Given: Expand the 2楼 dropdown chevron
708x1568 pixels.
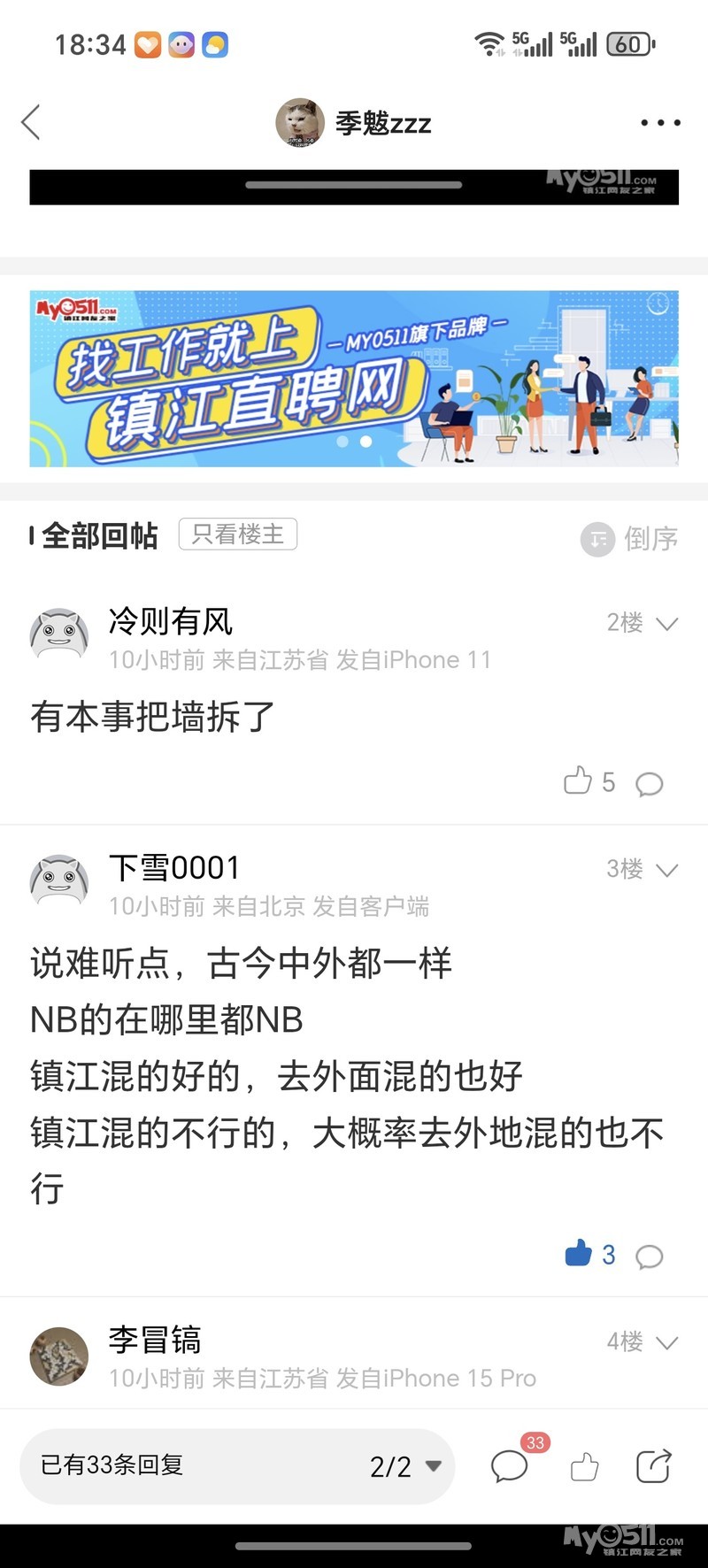Looking at the screenshot, I should [x=667, y=624].
